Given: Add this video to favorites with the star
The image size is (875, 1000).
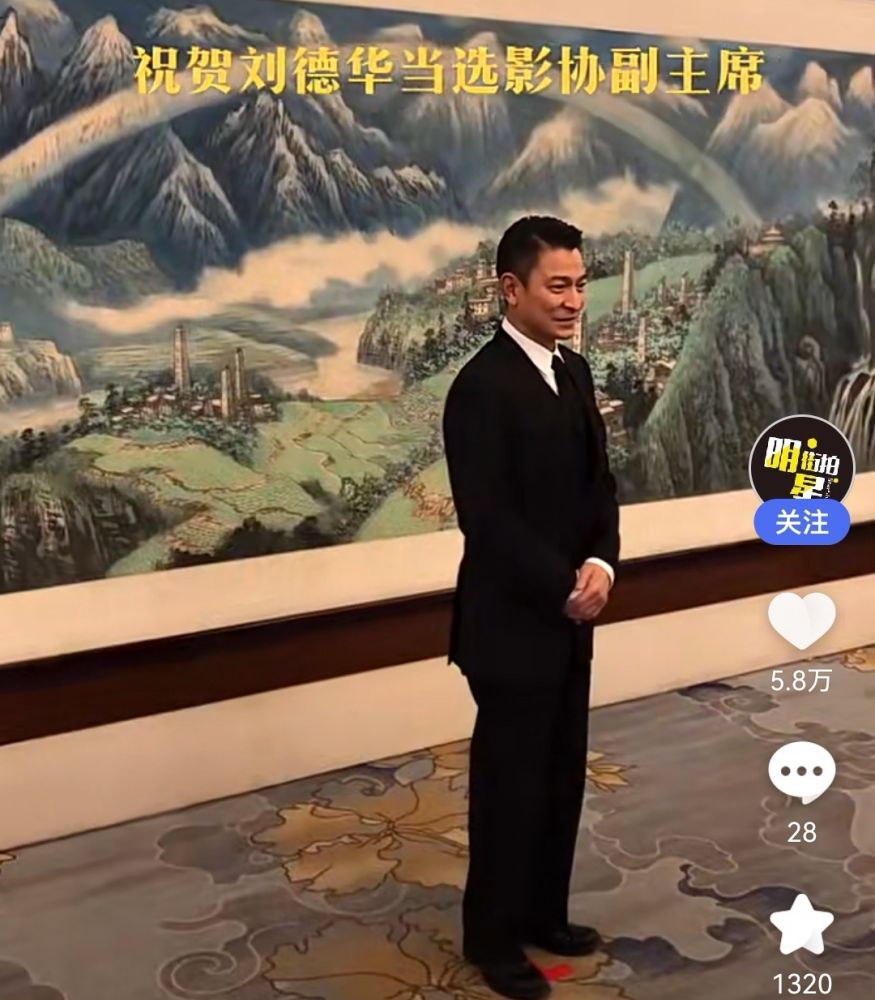Looking at the screenshot, I should click(x=801, y=925).
